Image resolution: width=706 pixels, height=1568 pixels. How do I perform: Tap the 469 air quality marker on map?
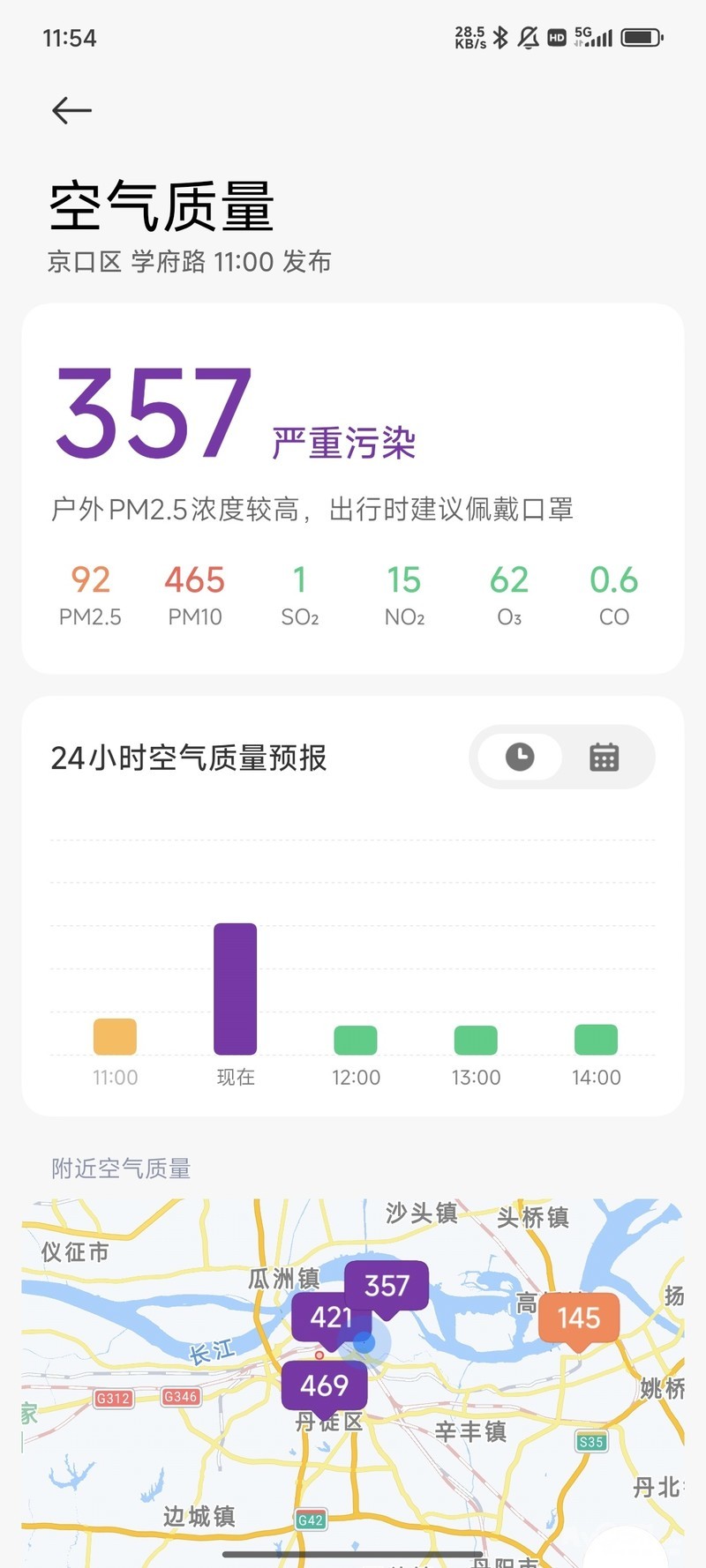click(x=324, y=1385)
